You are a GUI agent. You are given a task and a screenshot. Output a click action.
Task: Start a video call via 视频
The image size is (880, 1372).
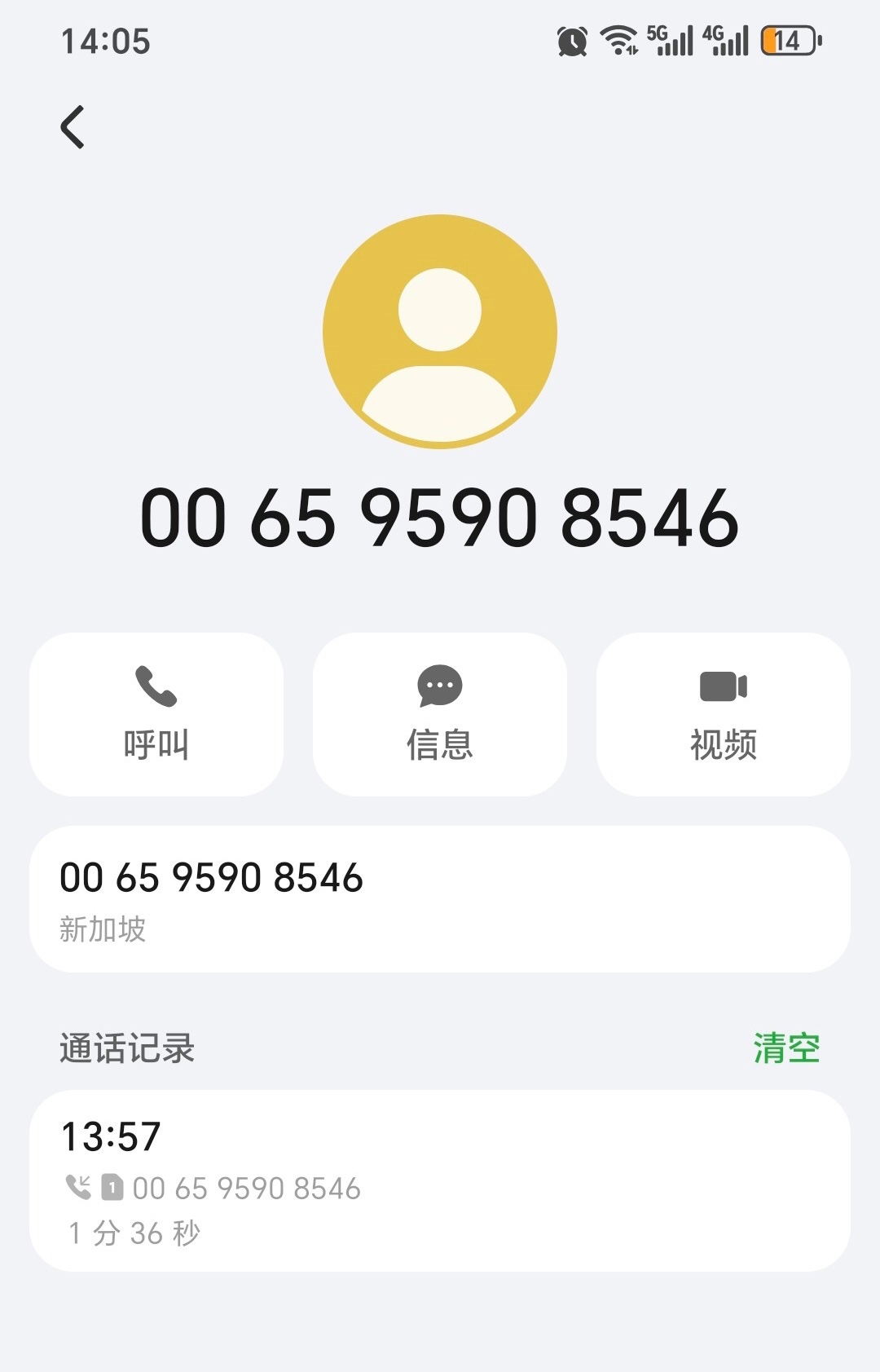coord(724,714)
